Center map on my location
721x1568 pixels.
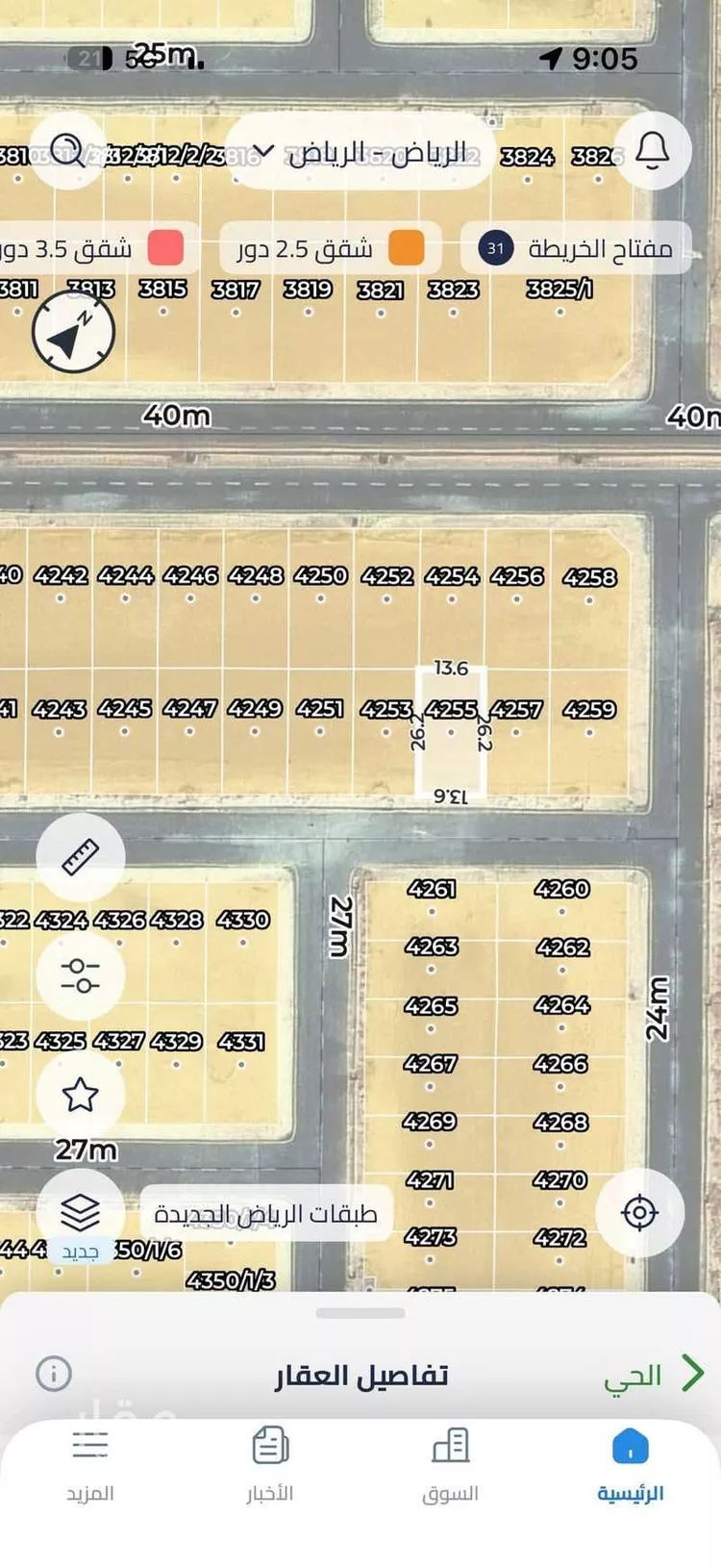coord(640,1213)
